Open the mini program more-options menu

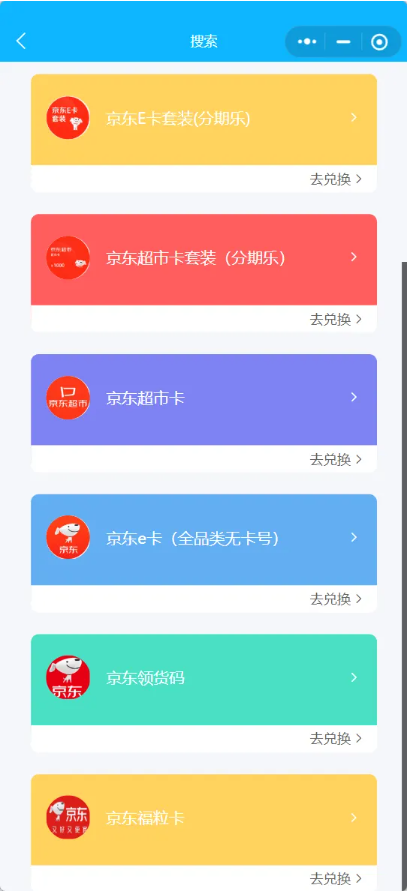click(306, 42)
